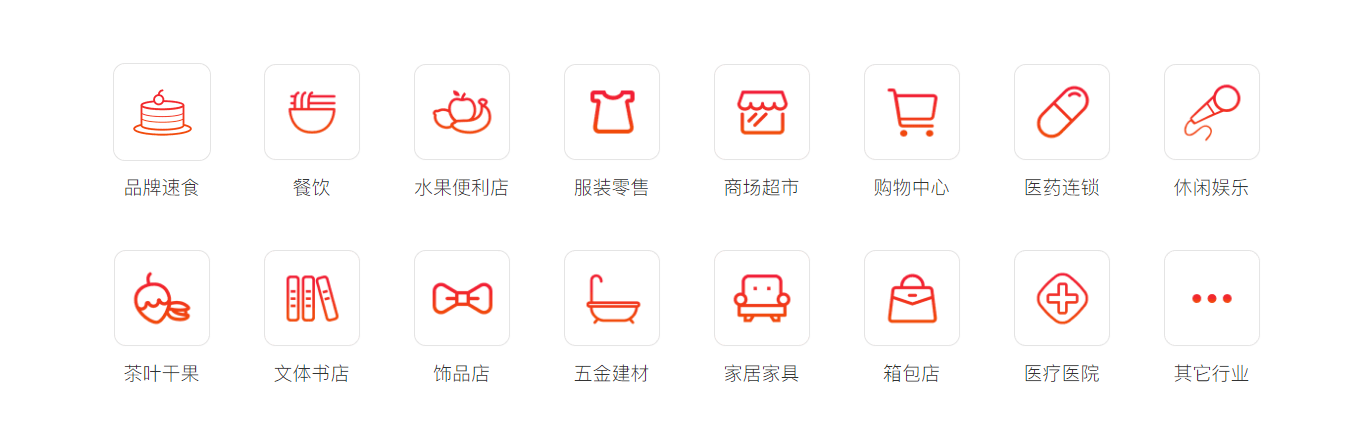Open the 家居家具 furniture tile
The width and height of the screenshot is (1371, 438).
point(762,298)
